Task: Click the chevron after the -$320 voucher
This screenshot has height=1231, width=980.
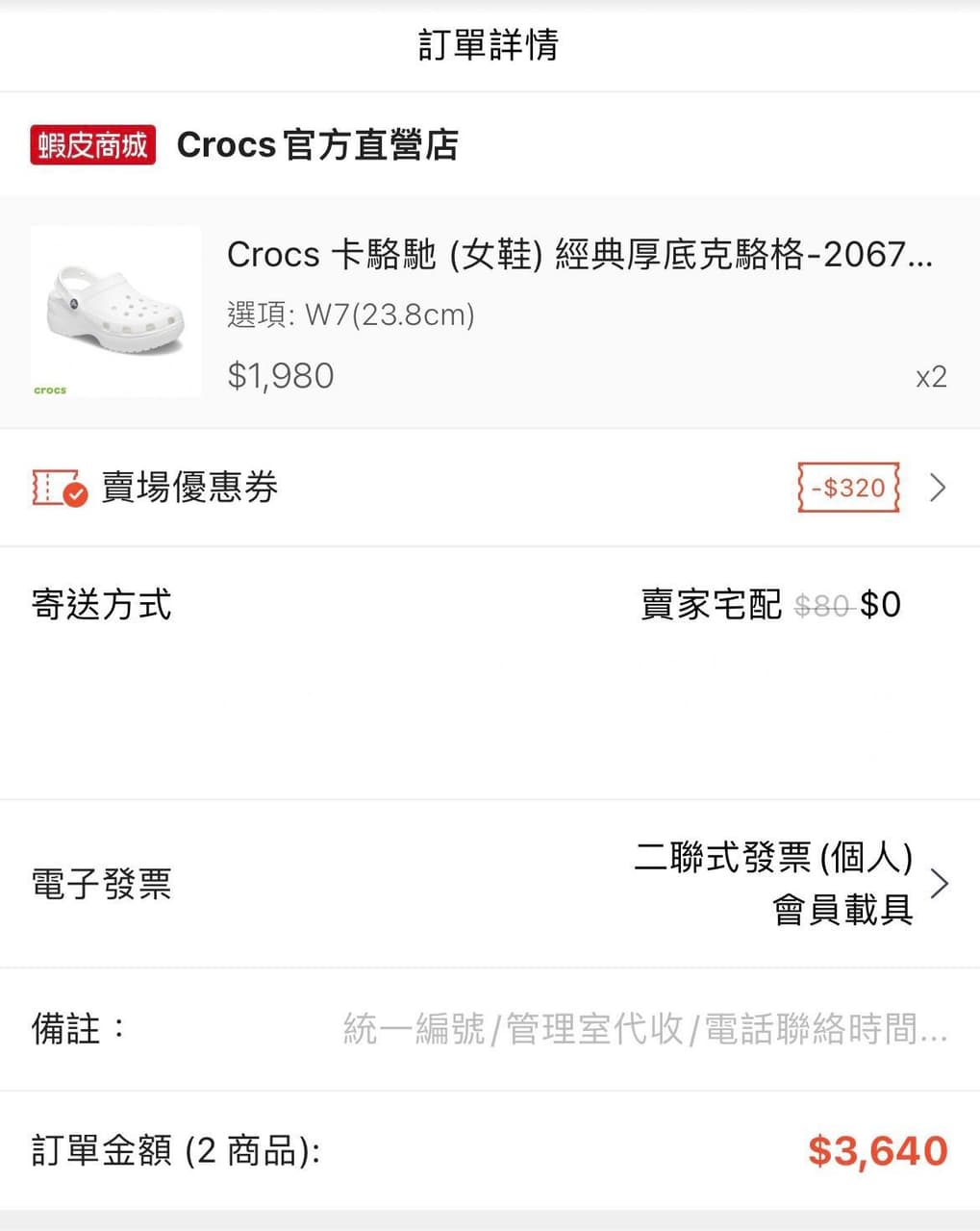Action: coord(937,488)
